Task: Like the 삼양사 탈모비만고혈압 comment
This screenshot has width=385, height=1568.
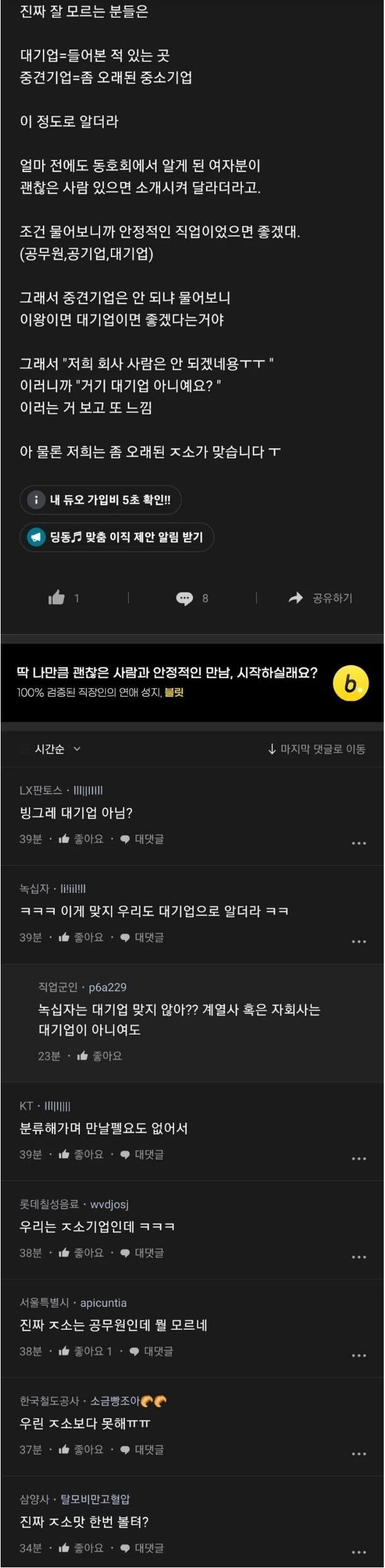Action: click(x=81, y=1548)
